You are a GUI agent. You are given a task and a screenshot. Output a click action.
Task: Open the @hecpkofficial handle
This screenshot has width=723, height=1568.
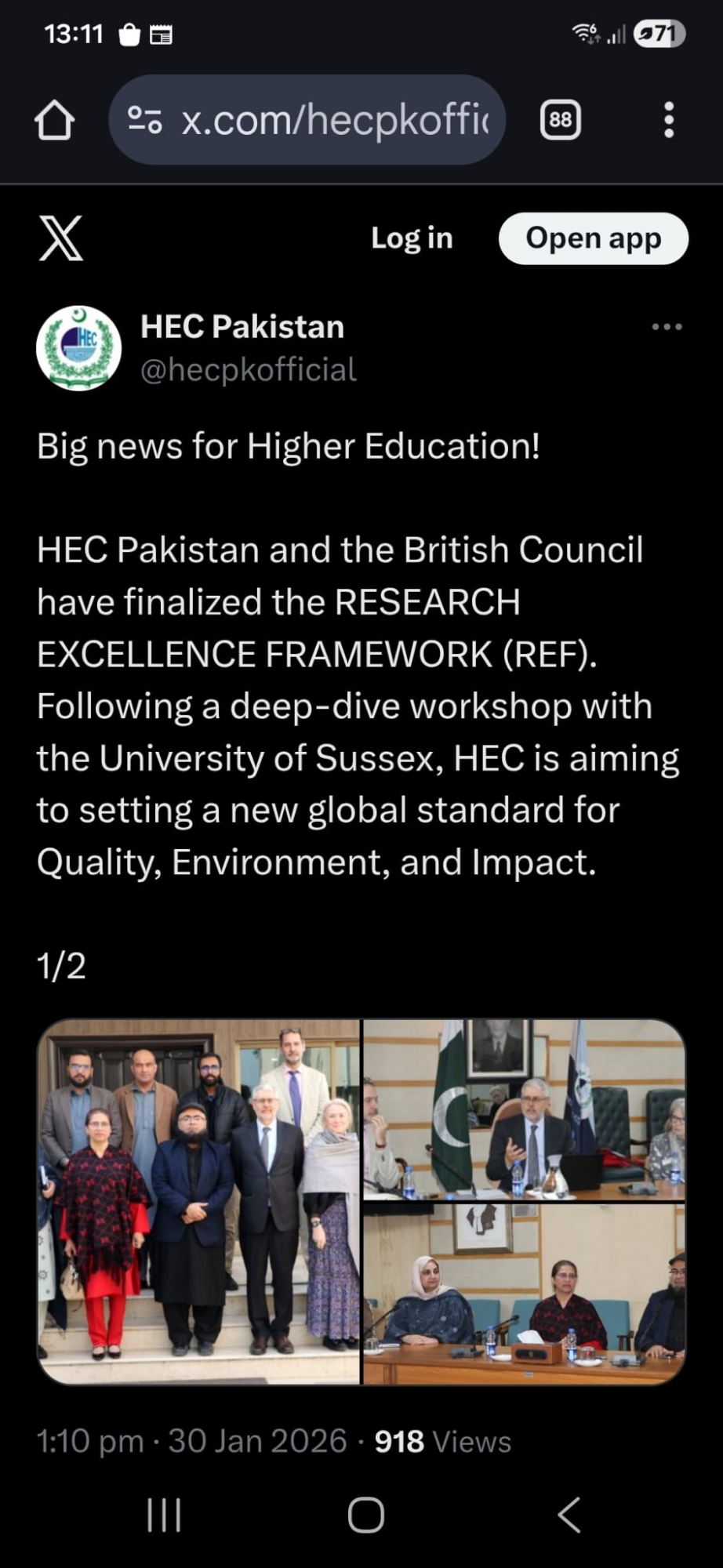[x=248, y=370]
